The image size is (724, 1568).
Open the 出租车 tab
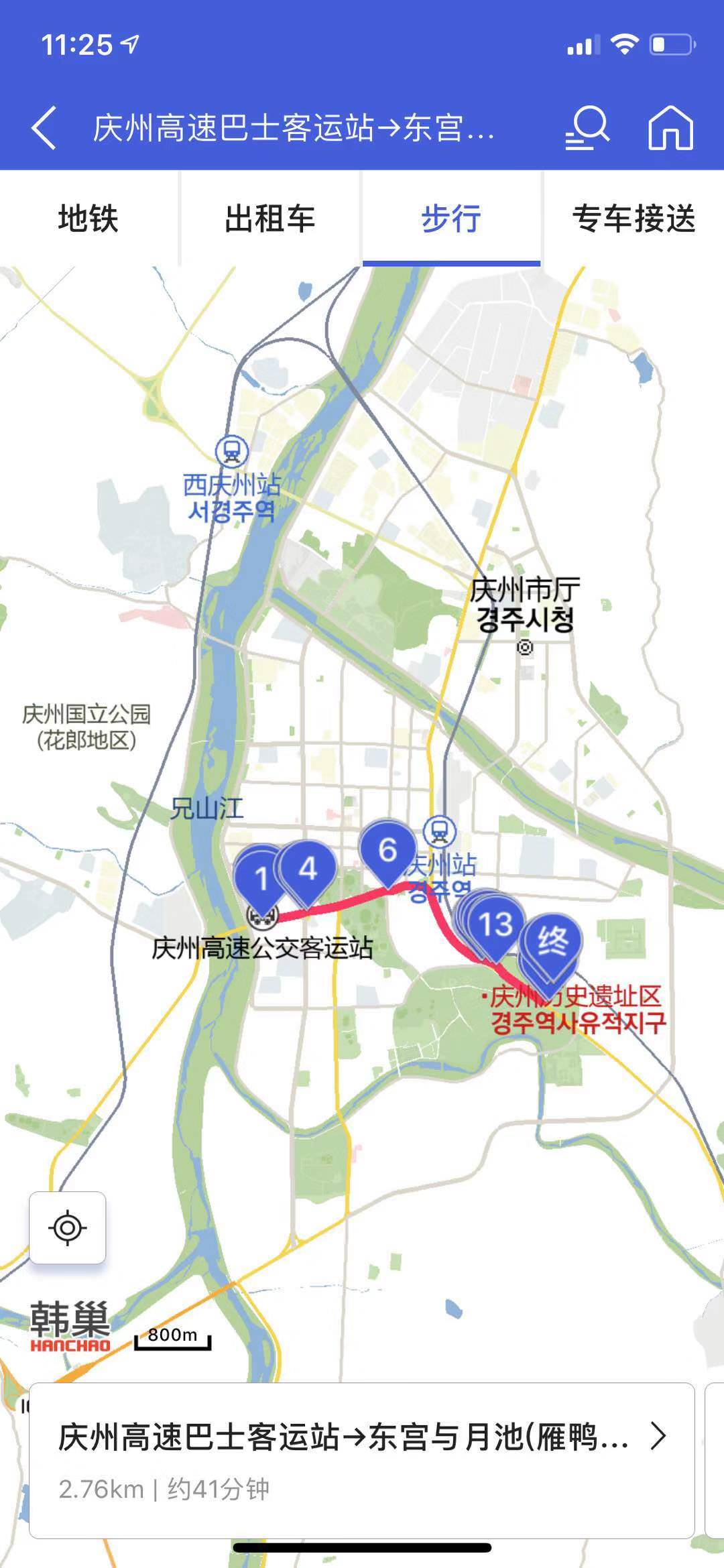point(271,219)
